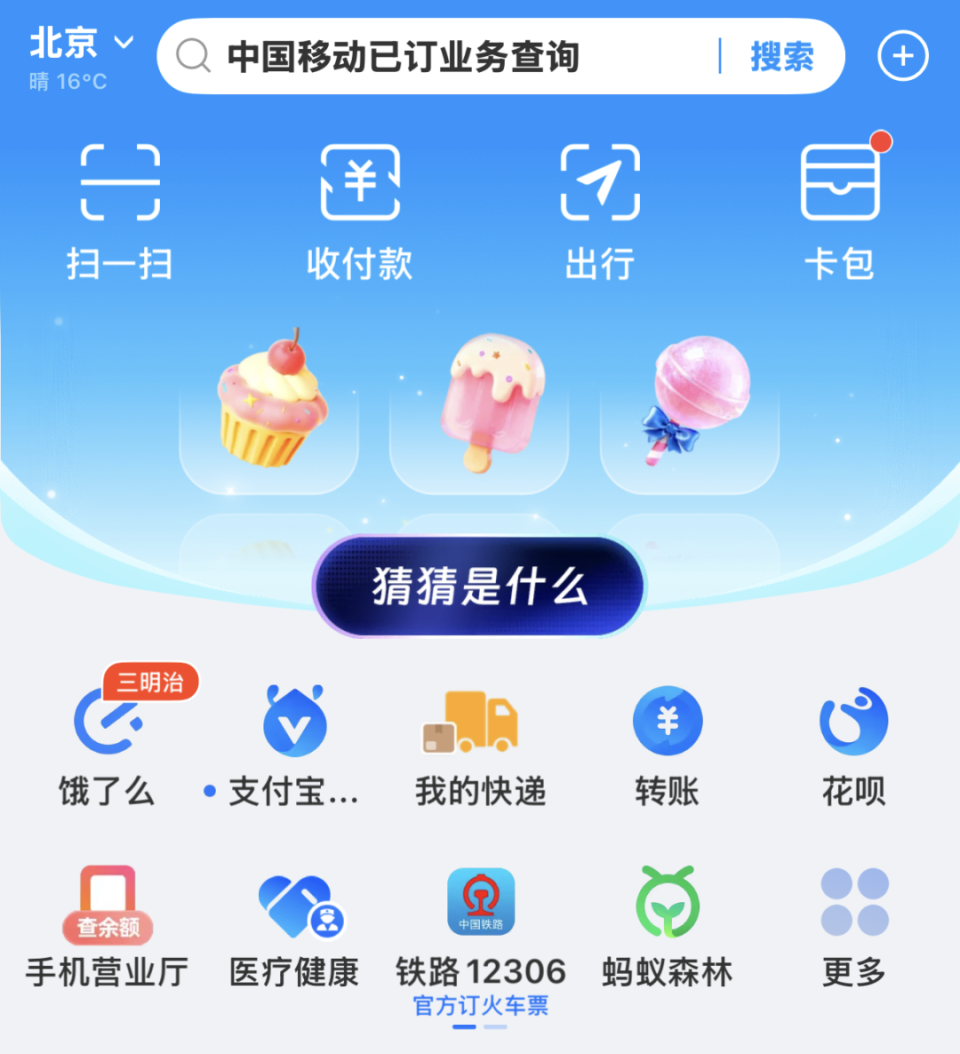Open the 出行 travel service

click(x=600, y=205)
